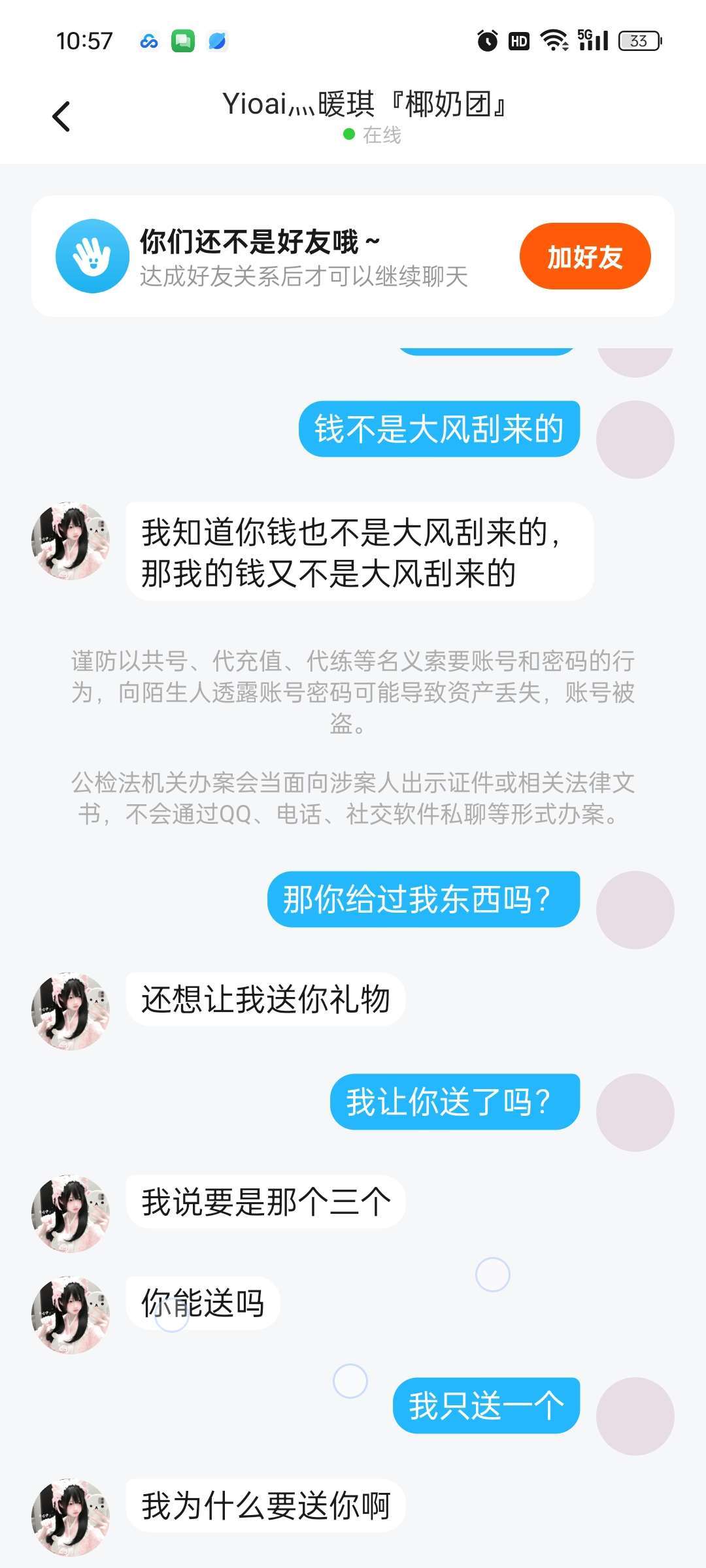This screenshot has height=1568, width=706.
Task: Open the chat title Yioai 暖琪『椰奶团』
Action: pos(363,105)
